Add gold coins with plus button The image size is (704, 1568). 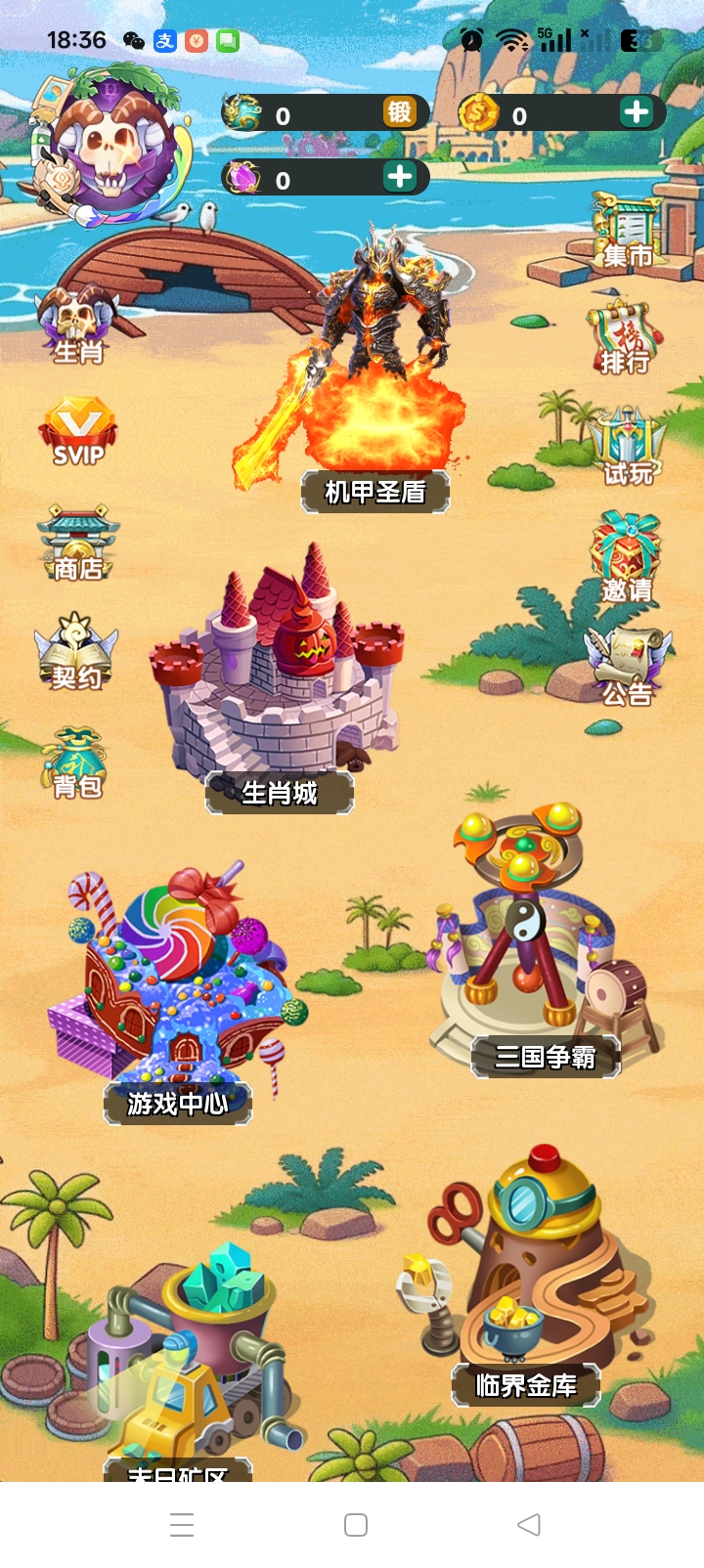click(x=637, y=112)
